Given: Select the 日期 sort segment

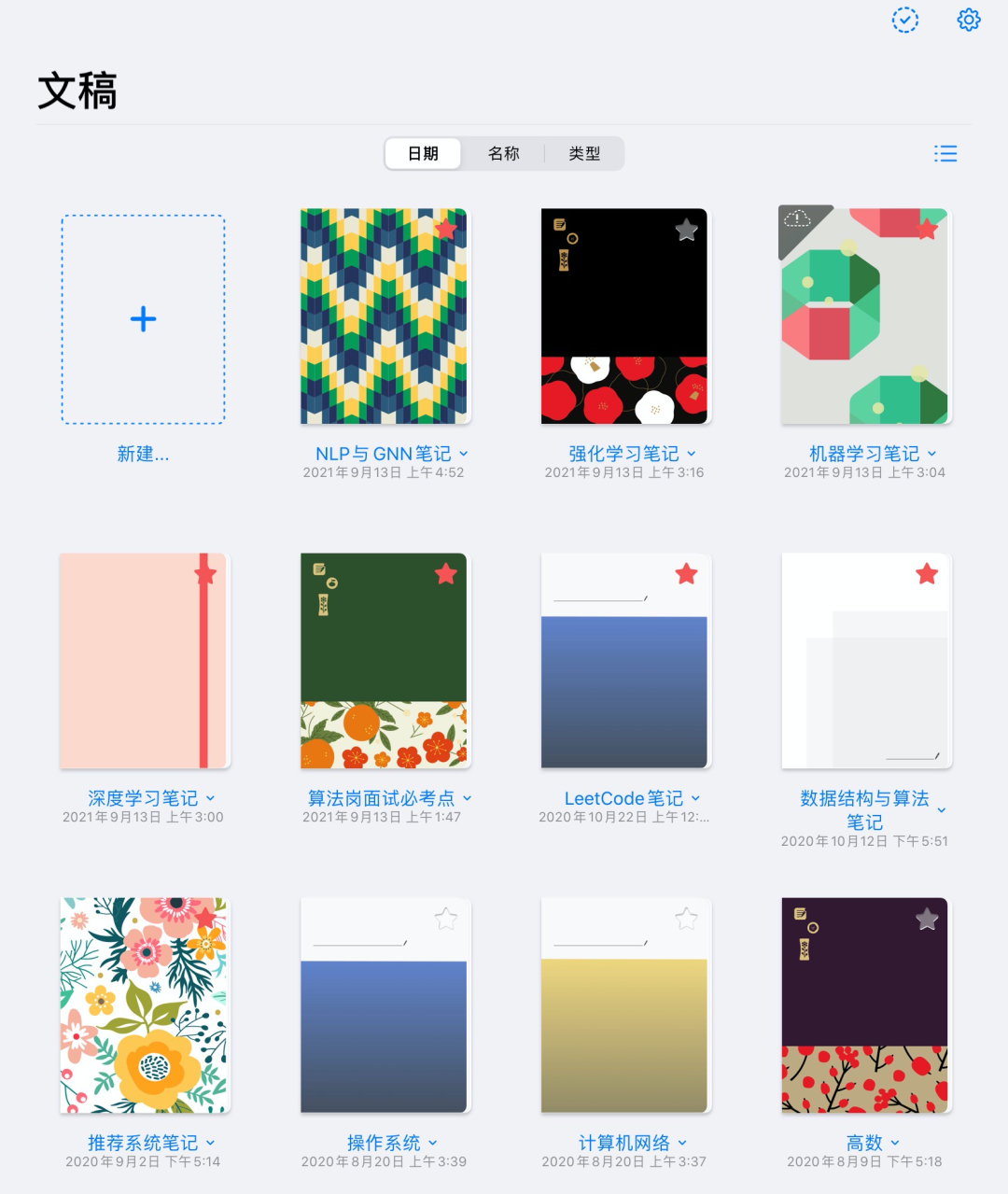Looking at the screenshot, I should tap(423, 154).
